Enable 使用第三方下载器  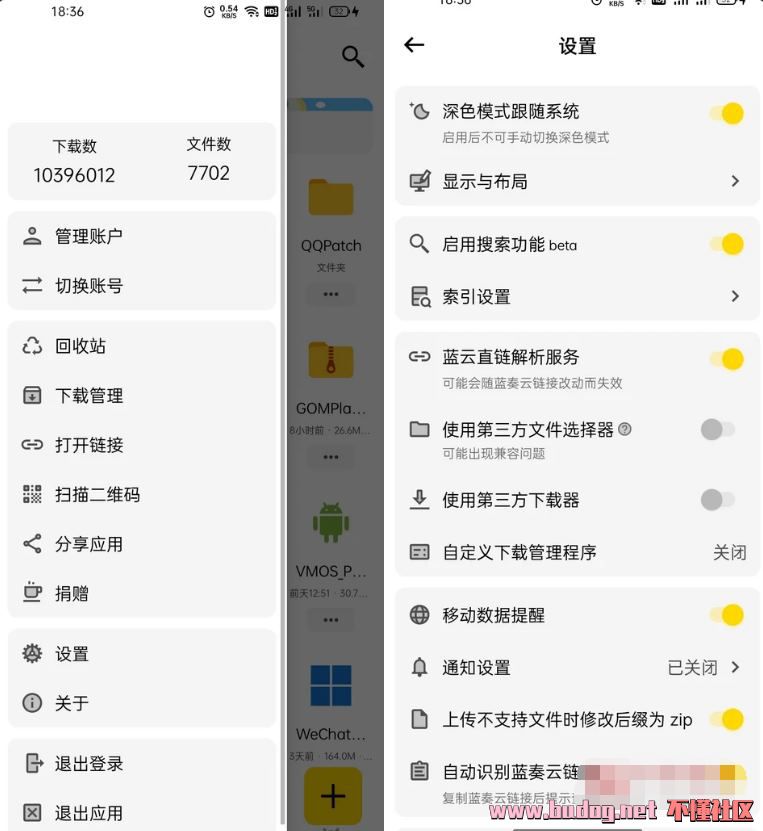(718, 500)
